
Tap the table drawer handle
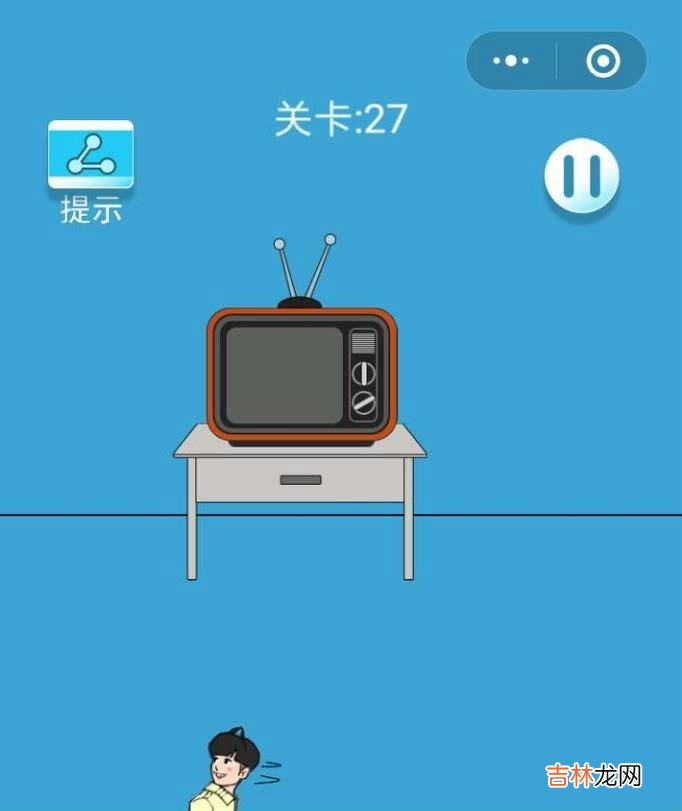coord(300,480)
